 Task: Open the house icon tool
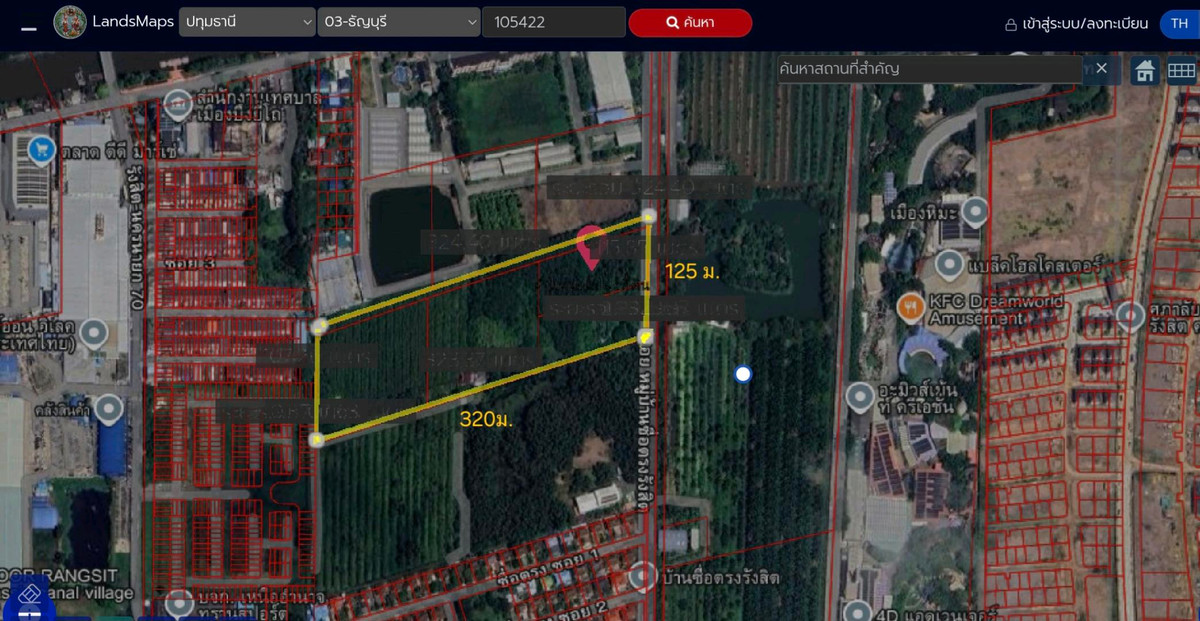[1145, 70]
